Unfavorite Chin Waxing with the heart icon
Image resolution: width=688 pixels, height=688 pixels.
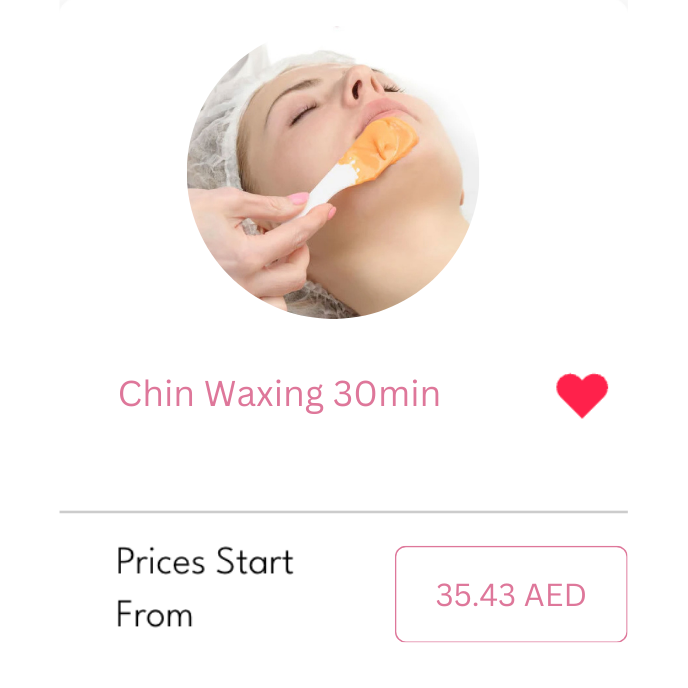582,395
